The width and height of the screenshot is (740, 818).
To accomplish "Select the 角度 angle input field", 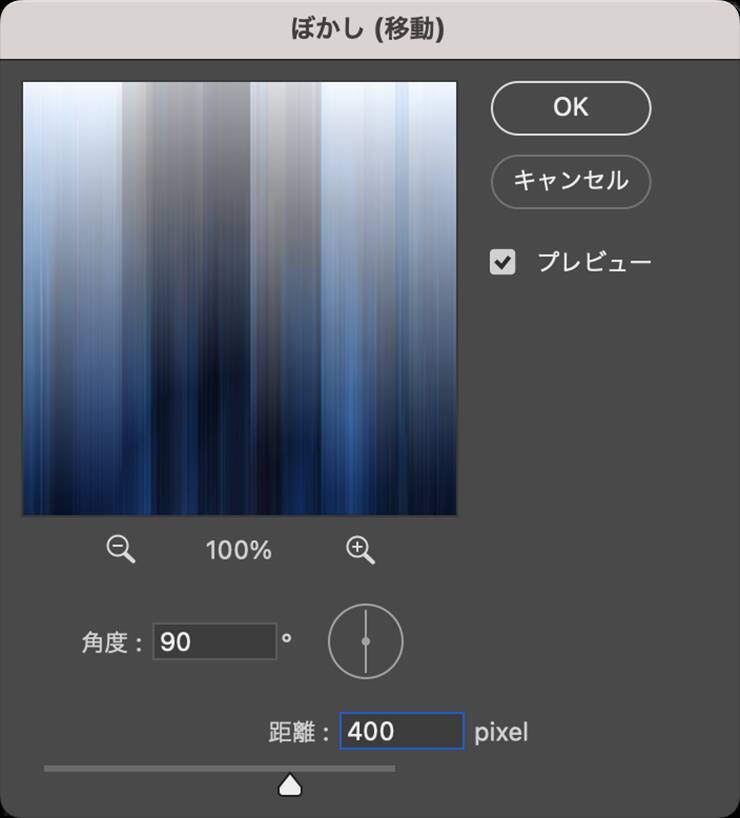I will coord(214,641).
